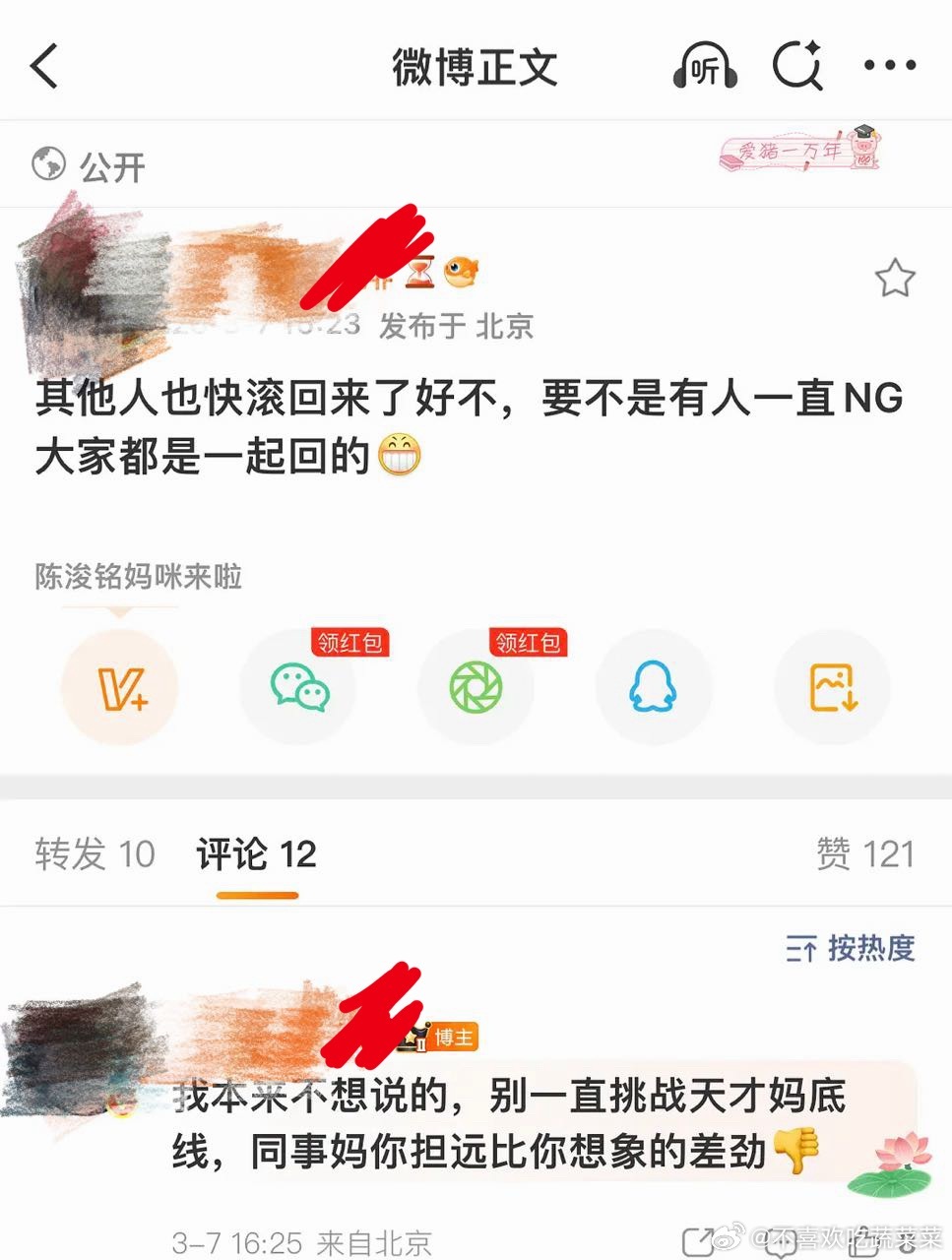
Task: Tap the 博主 blogger badge on the comment
Action: pyautogui.click(x=452, y=1037)
